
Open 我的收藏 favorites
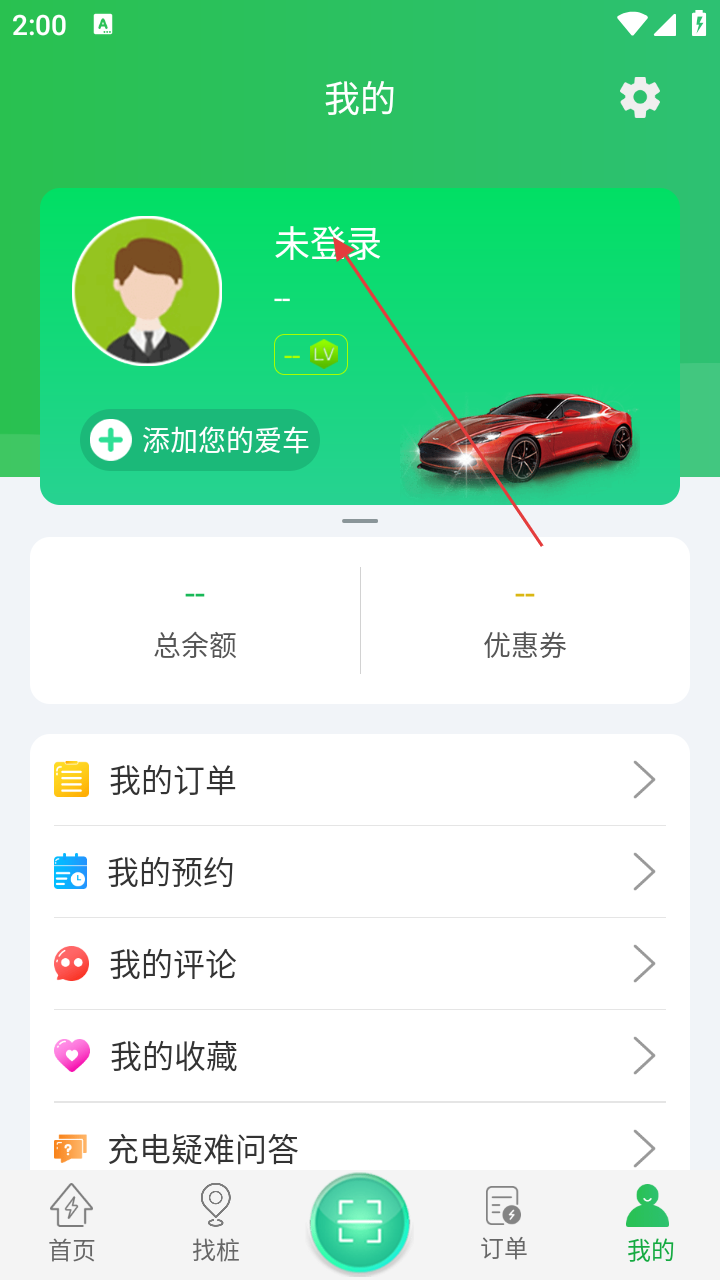click(x=360, y=1056)
